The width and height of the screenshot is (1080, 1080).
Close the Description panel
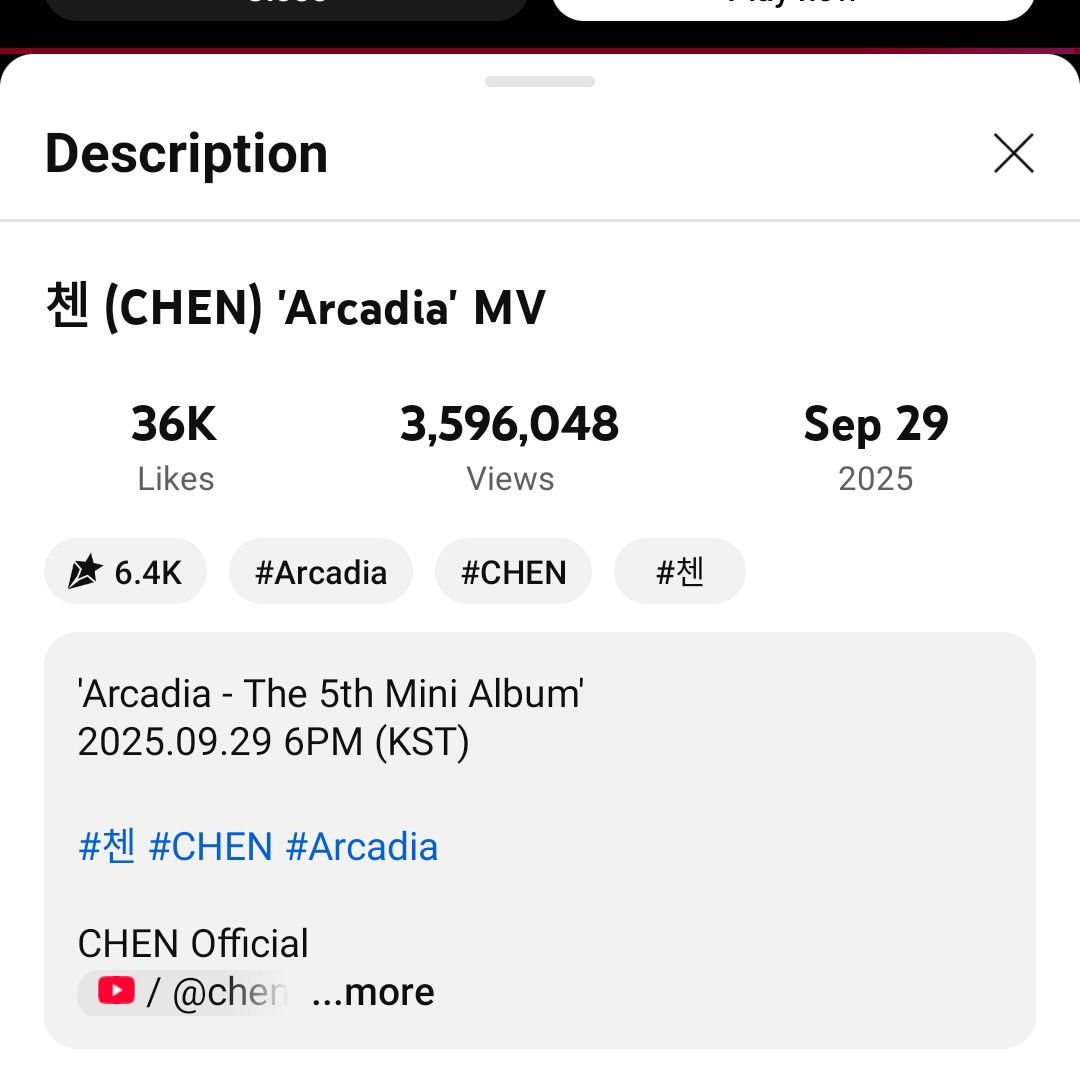1013,154
